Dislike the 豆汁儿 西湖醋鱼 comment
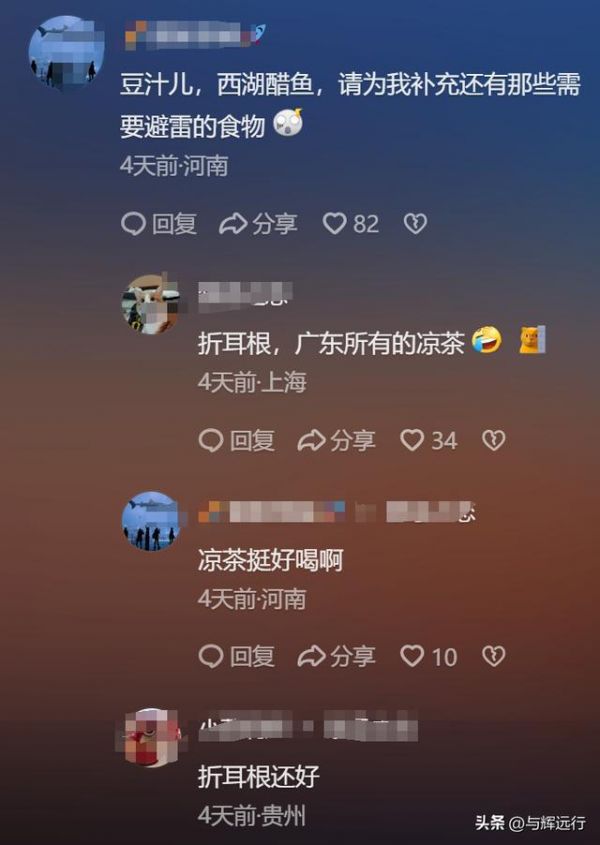600x845 pixels. pos(415,224)
